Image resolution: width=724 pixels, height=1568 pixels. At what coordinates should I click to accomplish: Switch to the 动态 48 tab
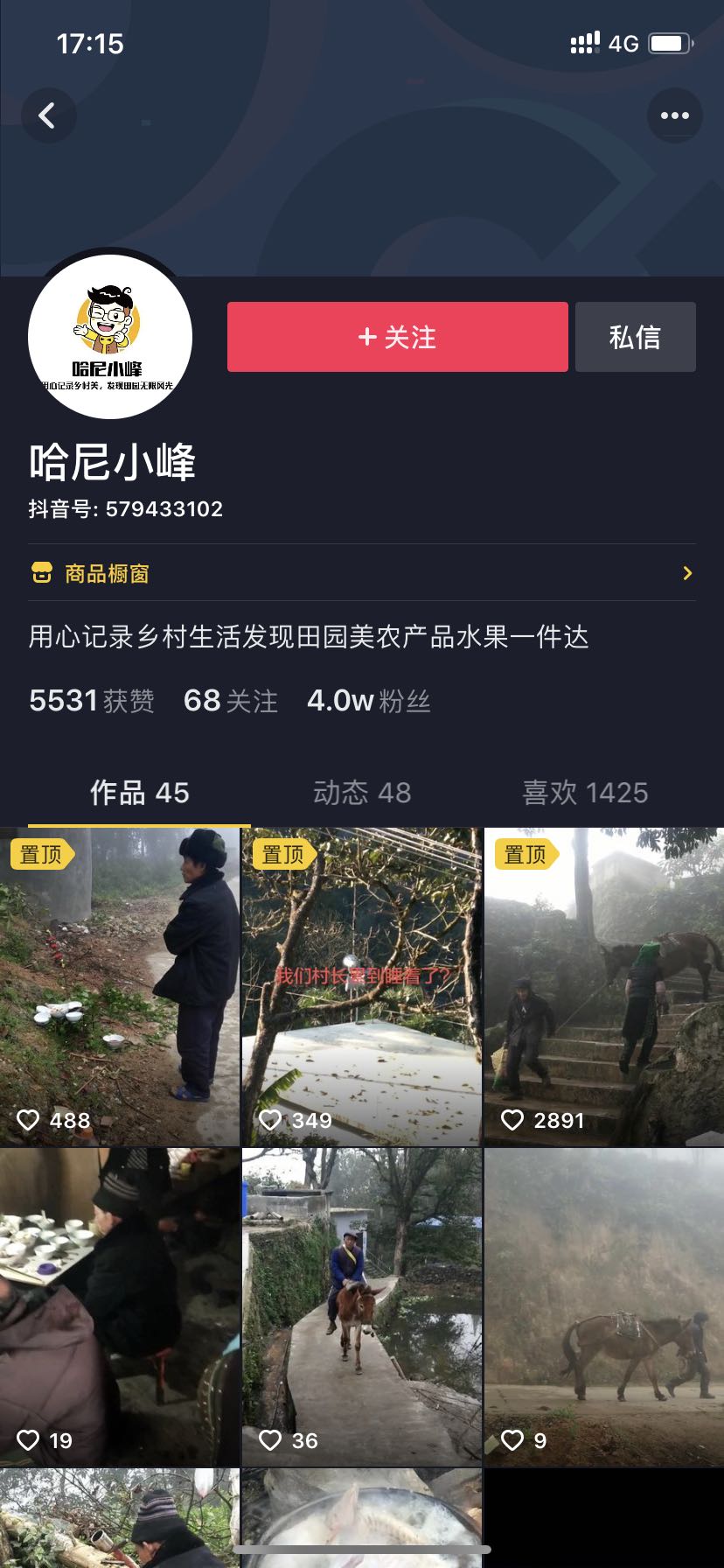click(x=362, y=793)
